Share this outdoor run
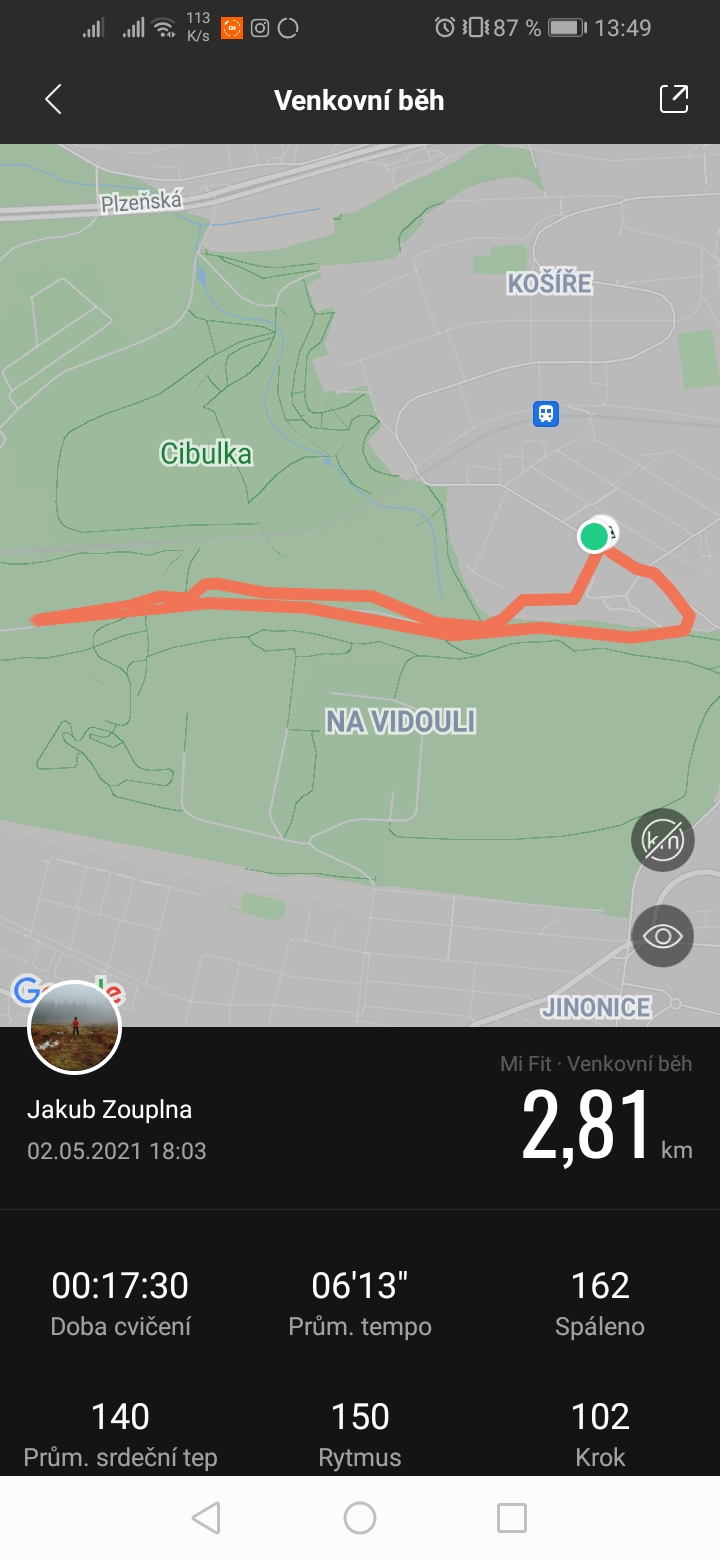Screen dimensions: 720x1560 click(x=674, y=99)
